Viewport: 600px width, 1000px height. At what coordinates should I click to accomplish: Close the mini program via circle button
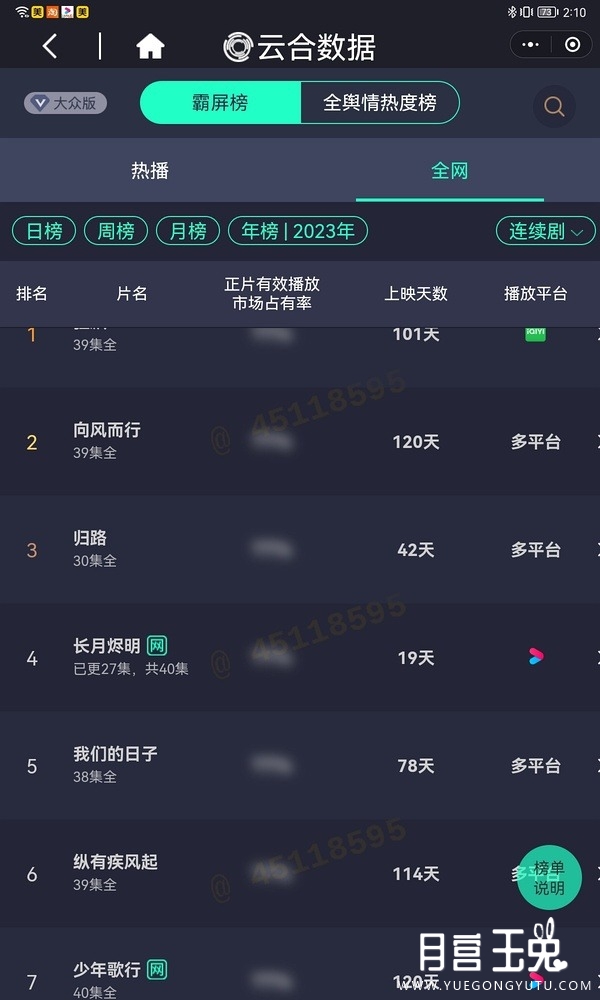pos(572,45)
